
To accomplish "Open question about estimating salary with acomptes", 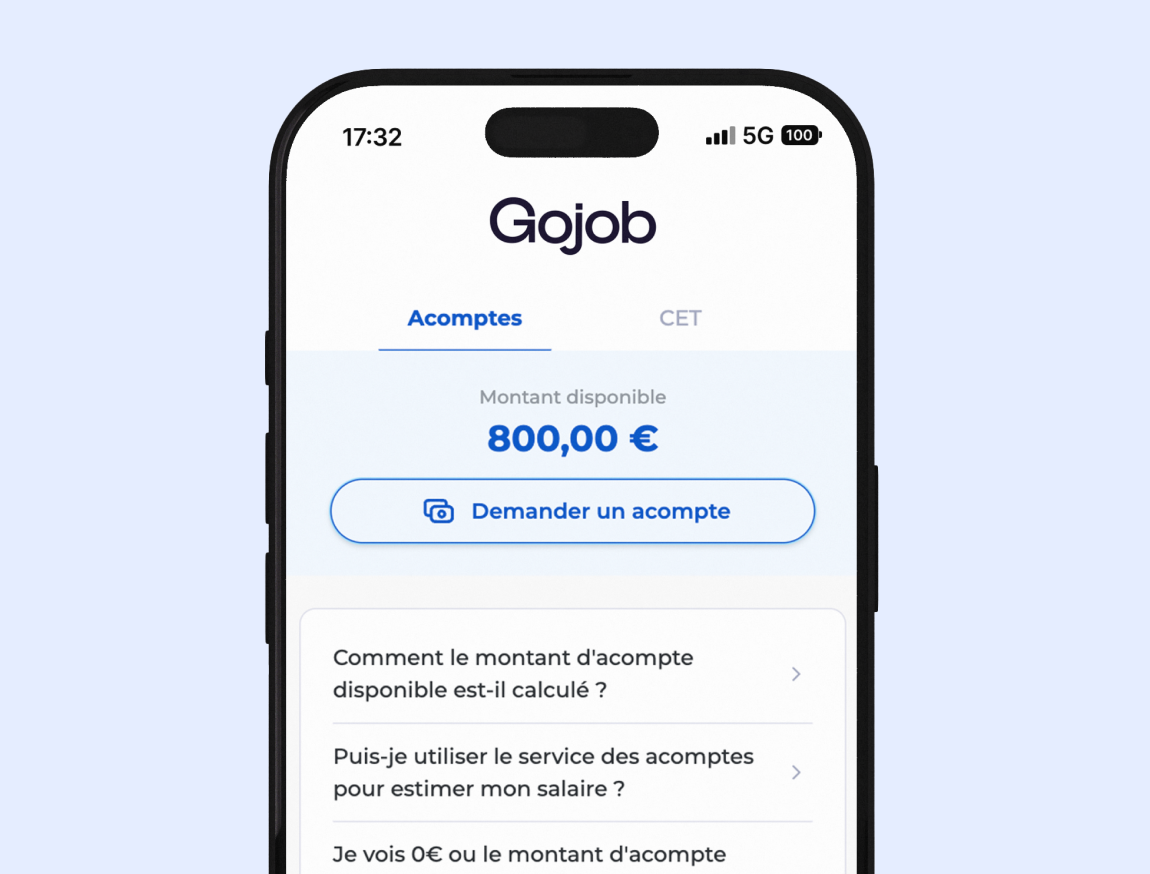I will pyautogui.click(x=572, y=772).
